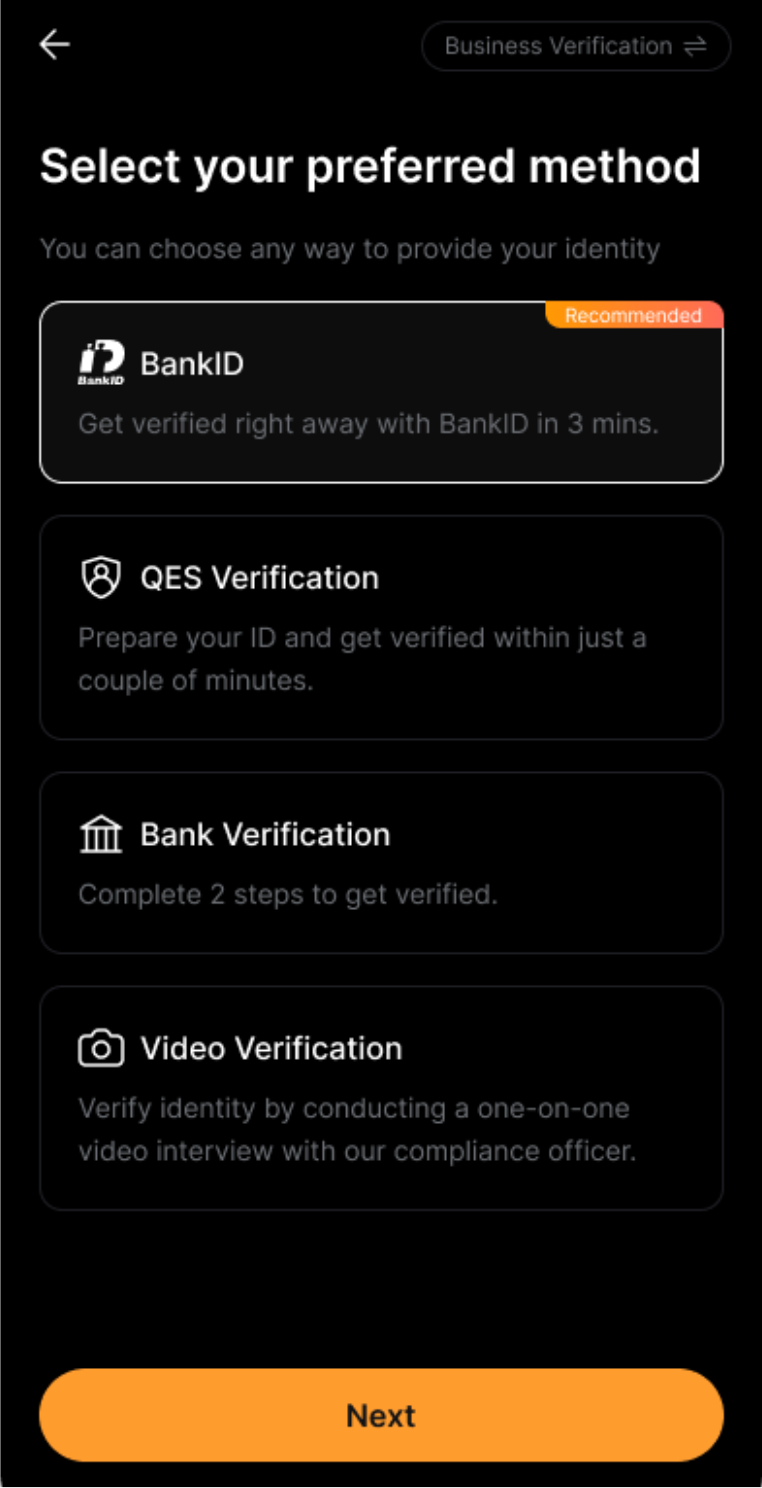Select the BankID method

point(381,392)
